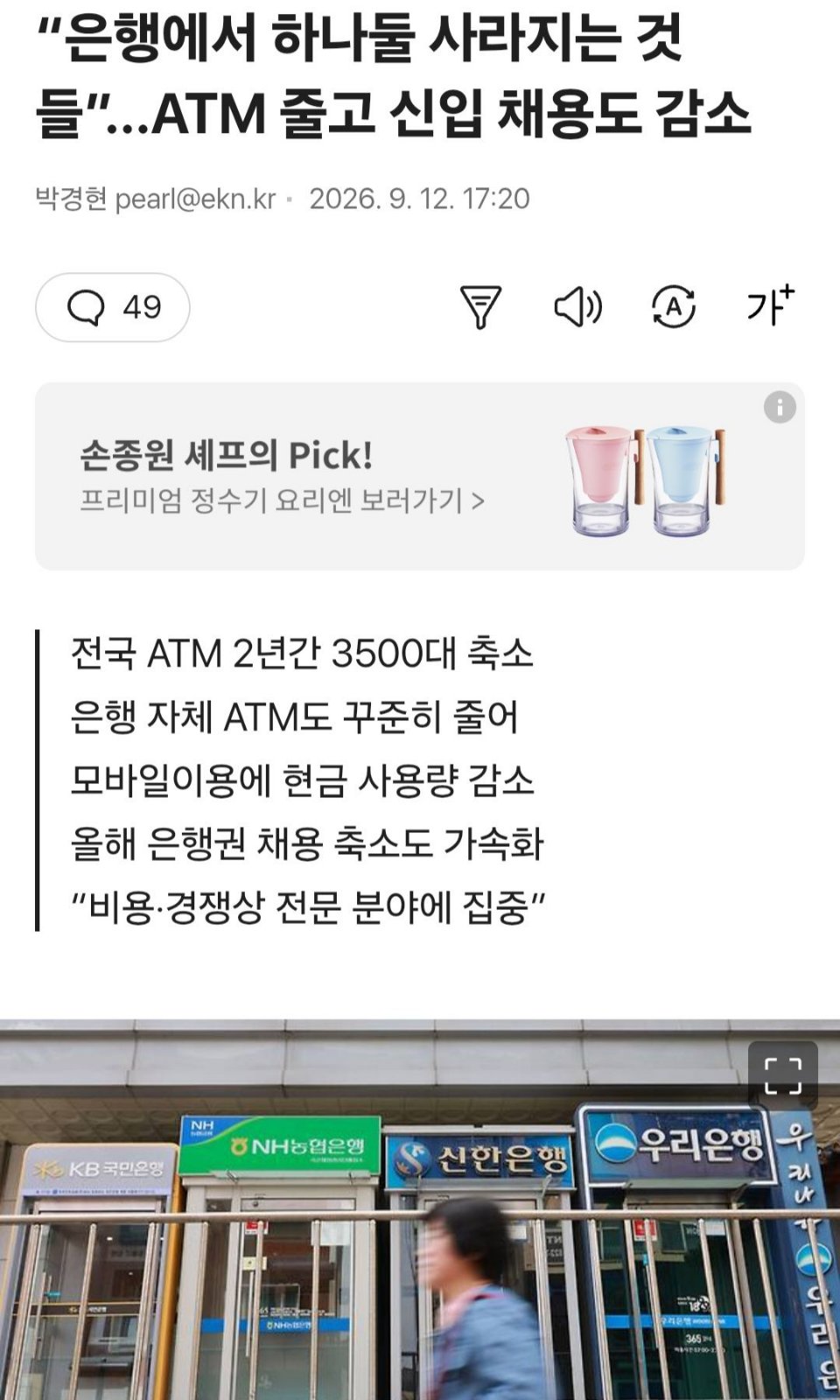The height and width of the screenshot is (1400, 840).
Task: Open the 49 comments button
Action: click(x=112, y=307)
